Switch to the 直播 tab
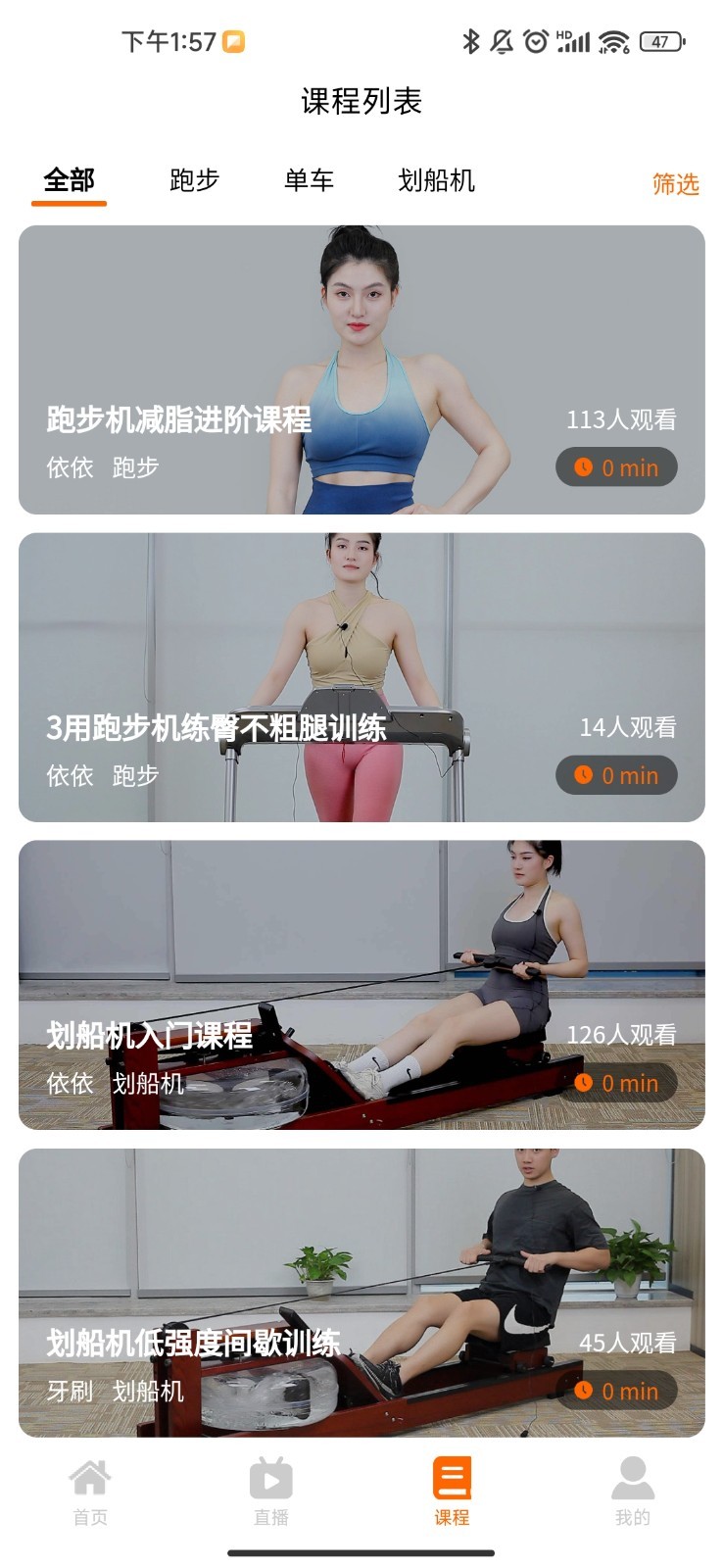 coord(271,1492)
